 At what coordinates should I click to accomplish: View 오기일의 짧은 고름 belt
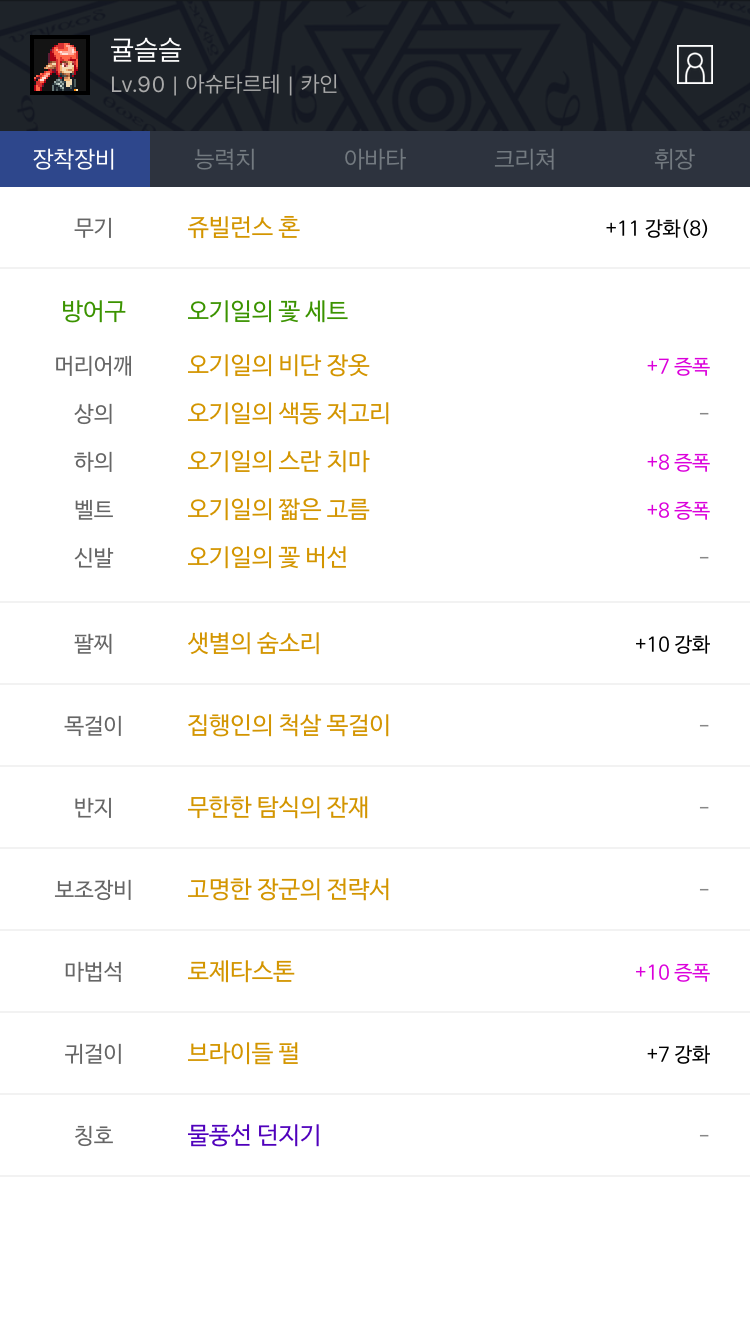(x=279, y=509)
